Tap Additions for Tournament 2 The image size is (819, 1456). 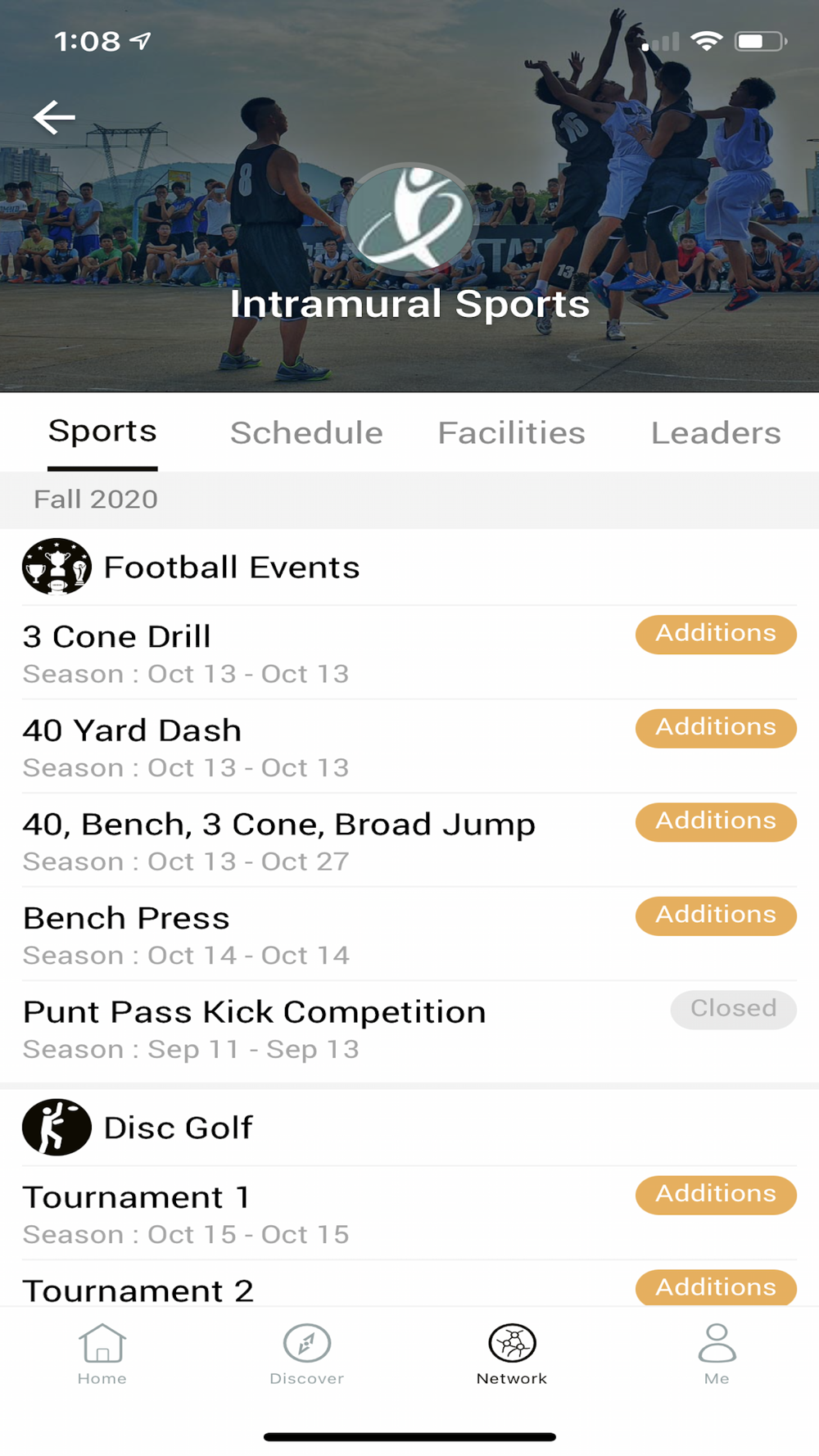click(x=716, y=1287)
